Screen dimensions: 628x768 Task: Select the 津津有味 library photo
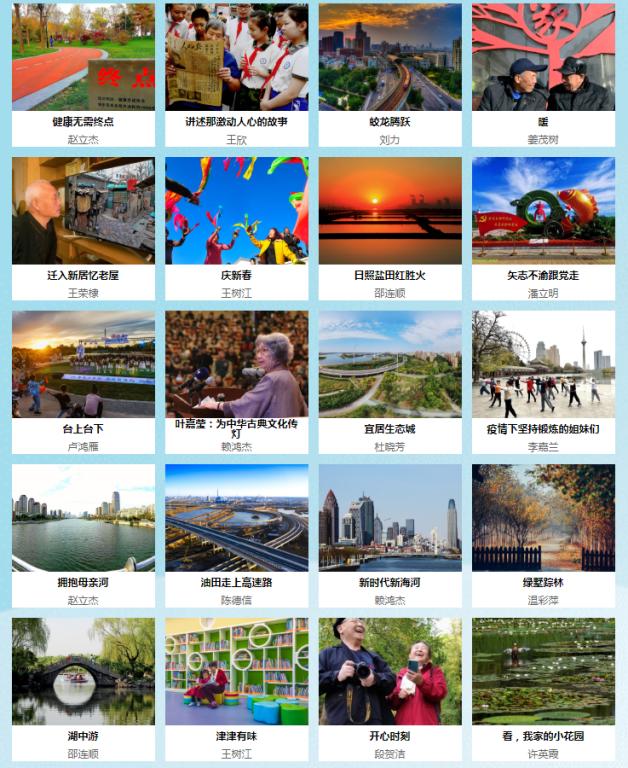(x=237, y=671)
